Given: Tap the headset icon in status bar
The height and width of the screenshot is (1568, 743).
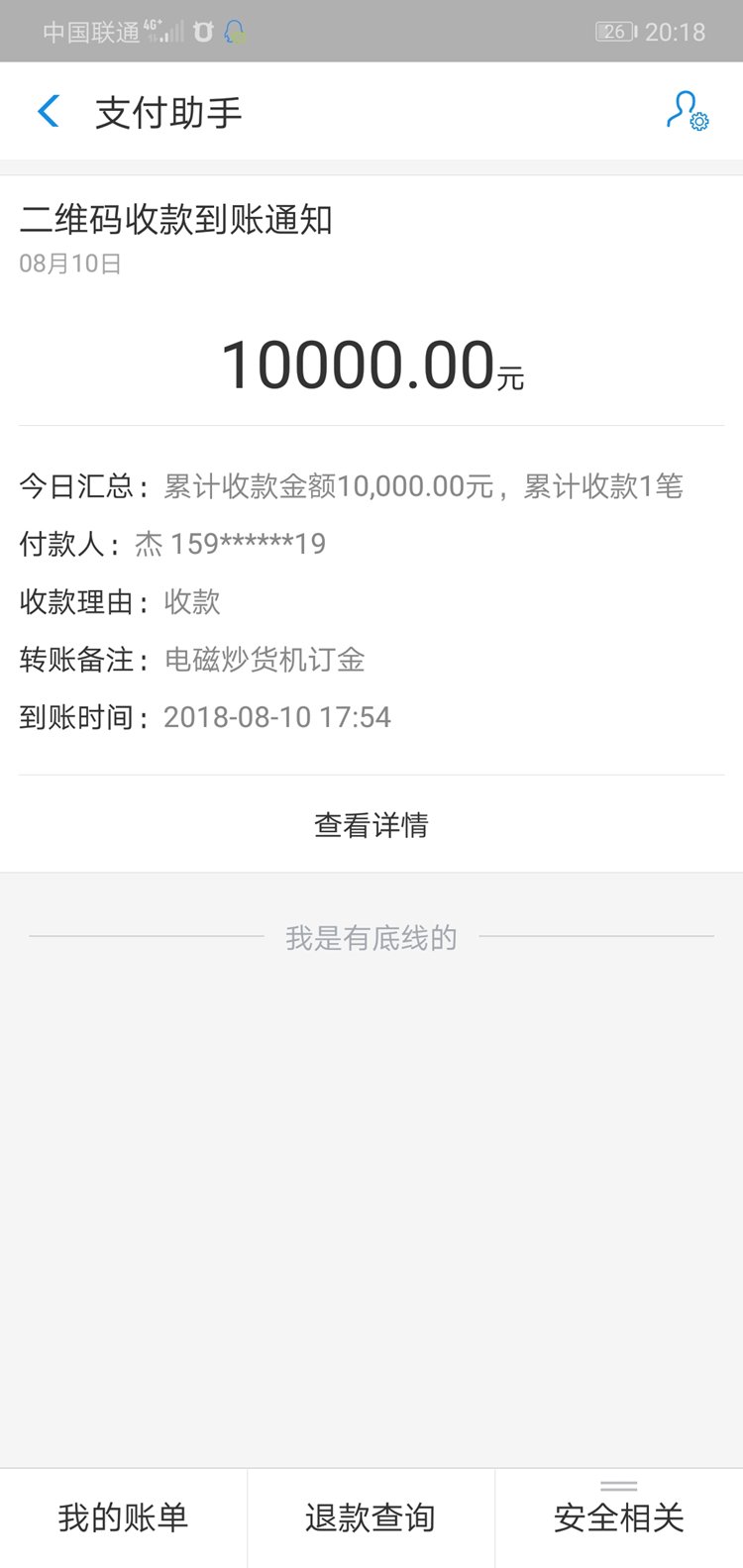Looking at the screenshot, I should pyautogui.click(x=234, y=31).
